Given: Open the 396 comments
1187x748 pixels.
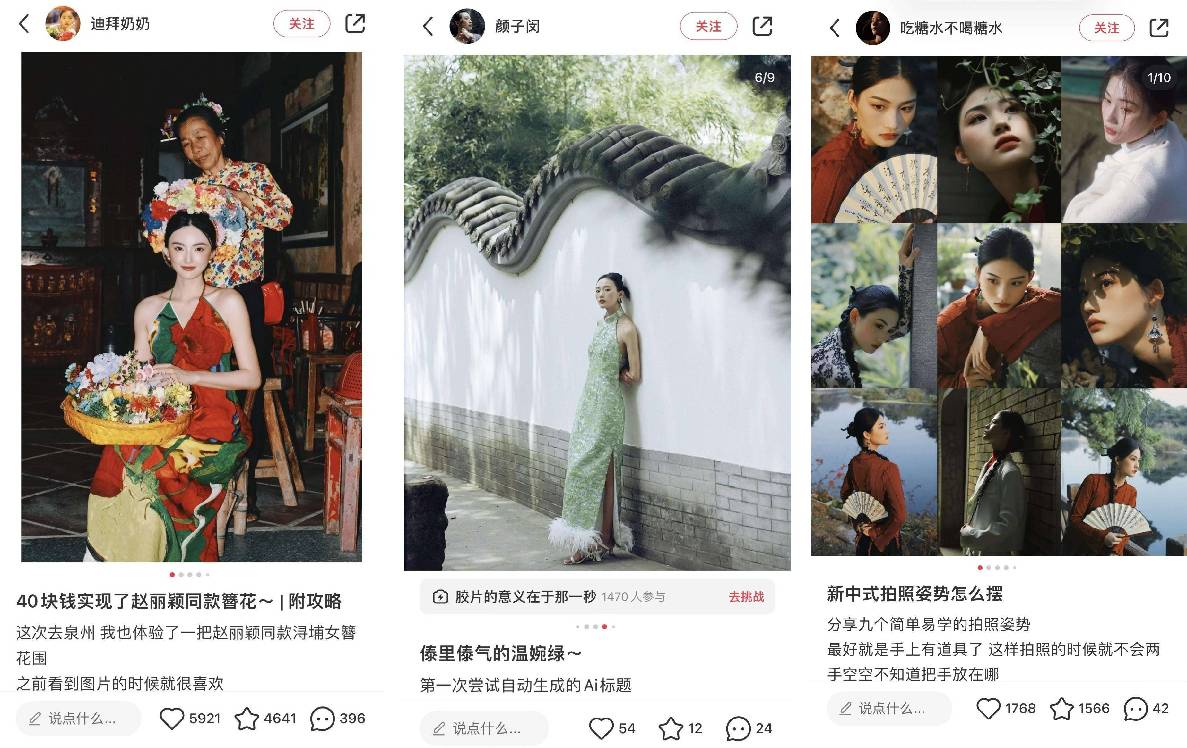Looking at the screenshot, I should click(x=322, y=718).
